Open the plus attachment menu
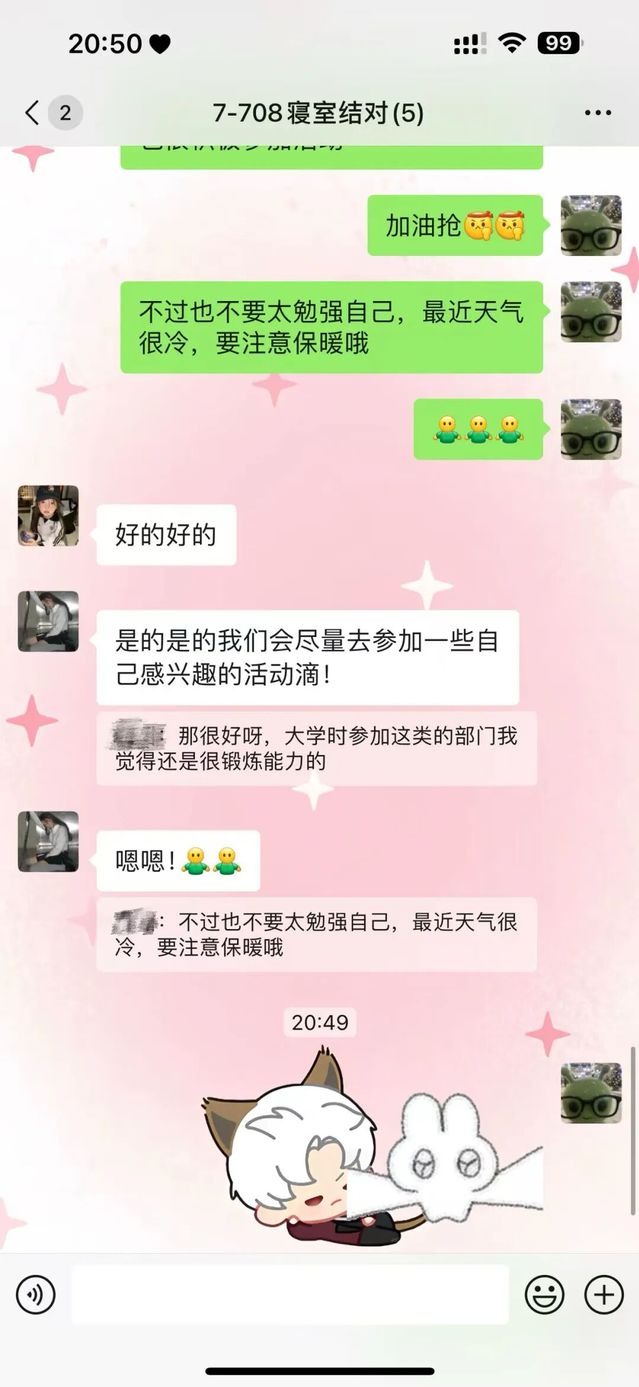The height and width of the screenshot is (1387, 639). click(x=604, y=1295)
